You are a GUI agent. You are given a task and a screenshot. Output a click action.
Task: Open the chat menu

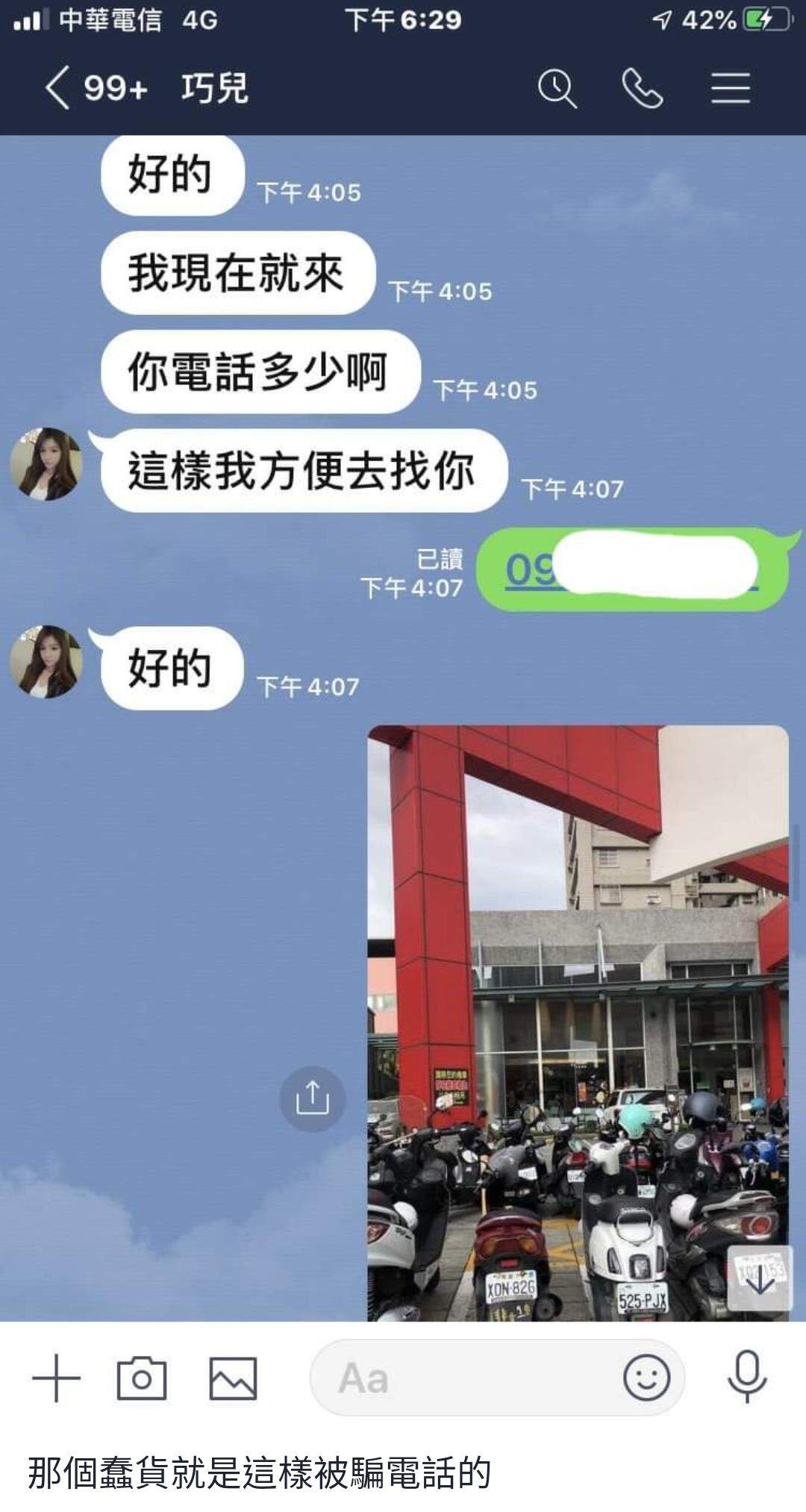(730, 89)
